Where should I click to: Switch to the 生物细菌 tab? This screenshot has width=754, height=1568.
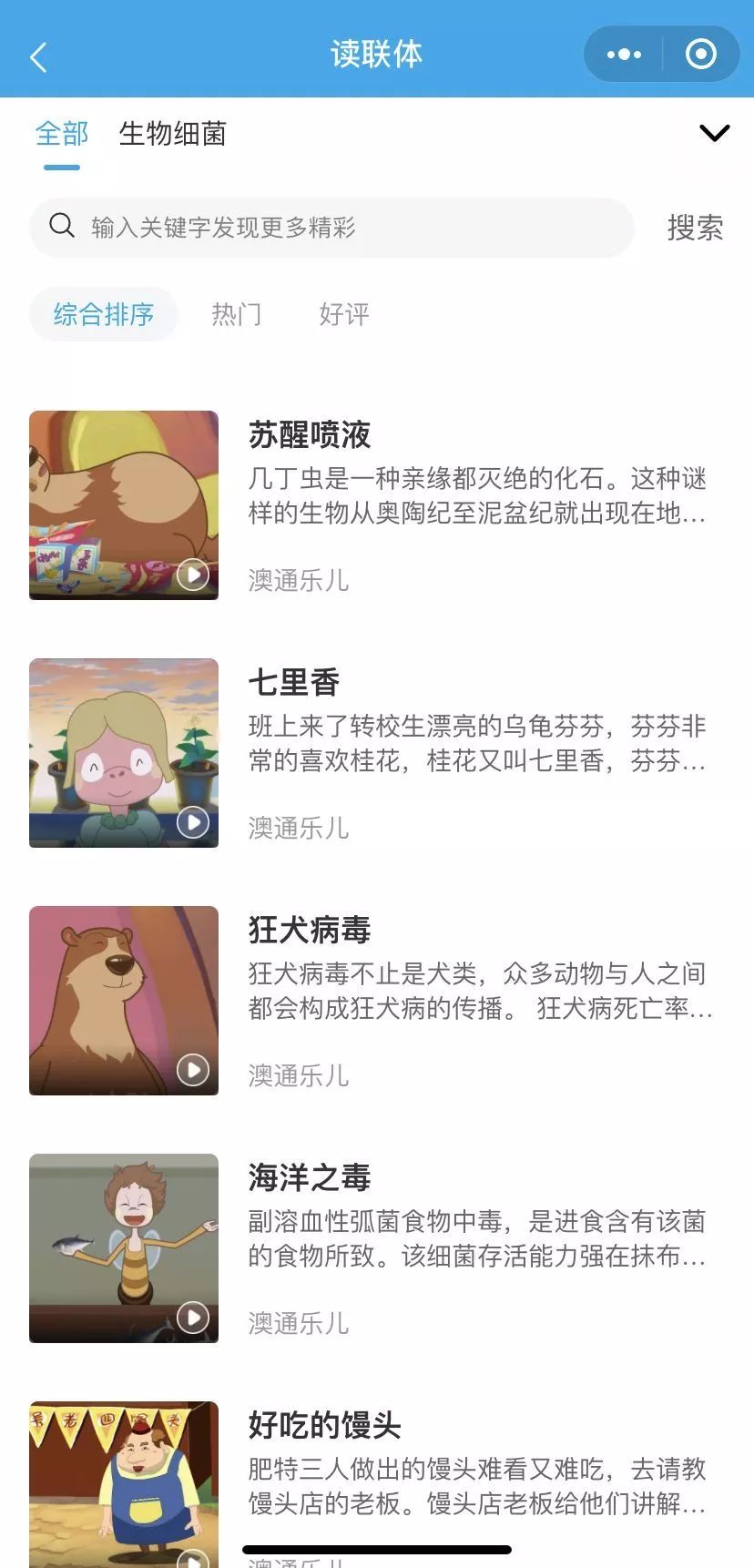[172, 135]
